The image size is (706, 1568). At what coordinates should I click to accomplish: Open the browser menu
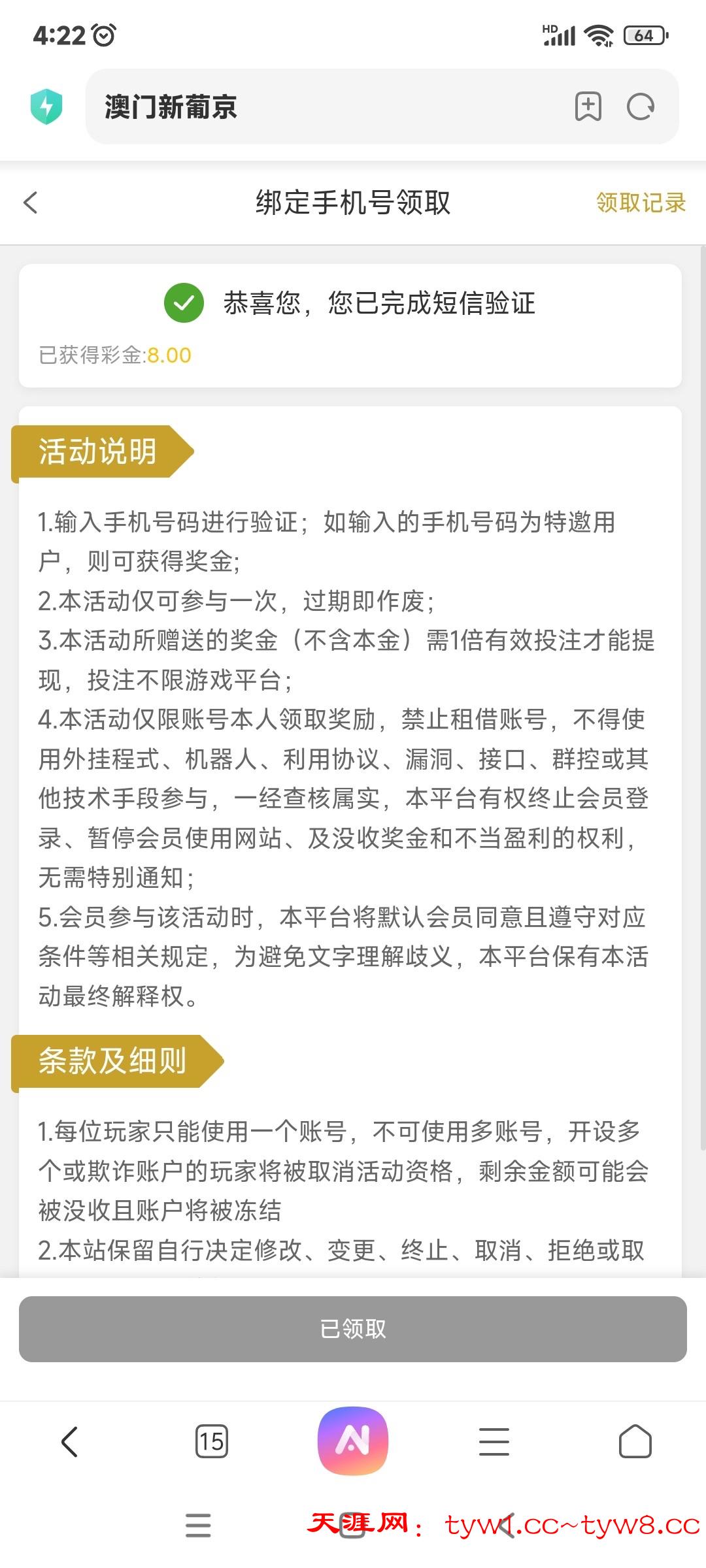tap(494, 1441)
